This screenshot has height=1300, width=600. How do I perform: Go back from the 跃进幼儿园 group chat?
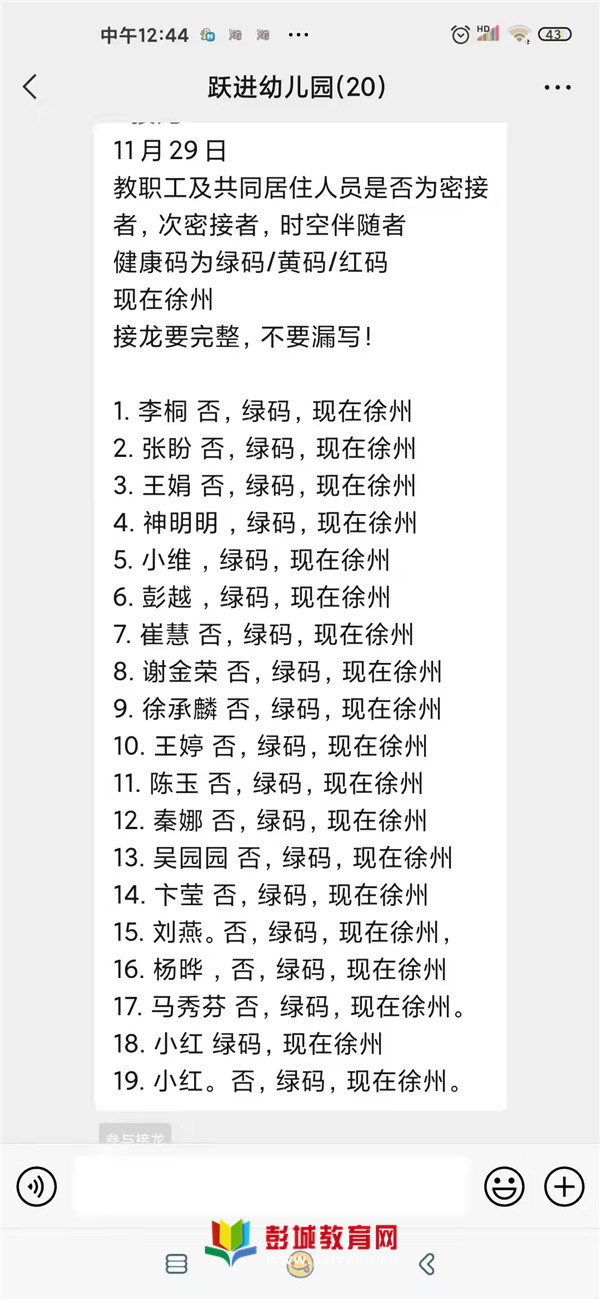pos(30,87)
